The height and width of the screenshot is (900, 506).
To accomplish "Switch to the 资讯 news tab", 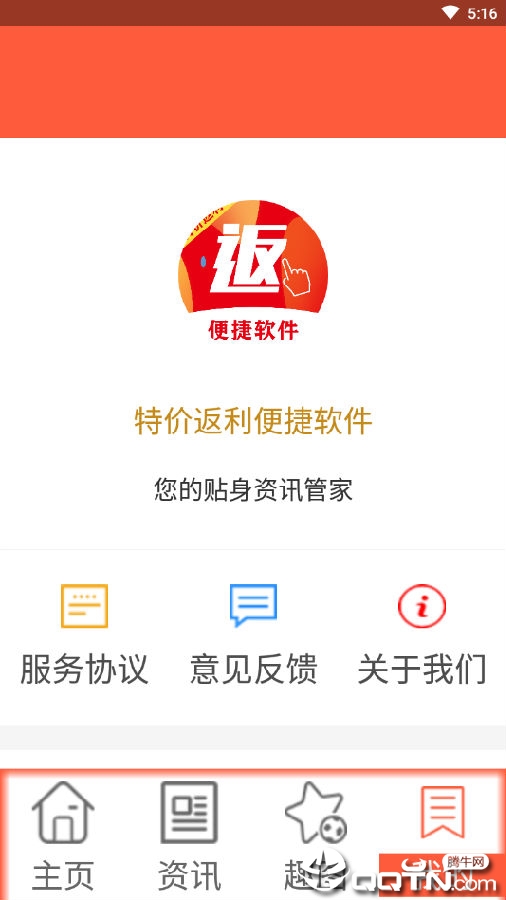I will 189,835.
